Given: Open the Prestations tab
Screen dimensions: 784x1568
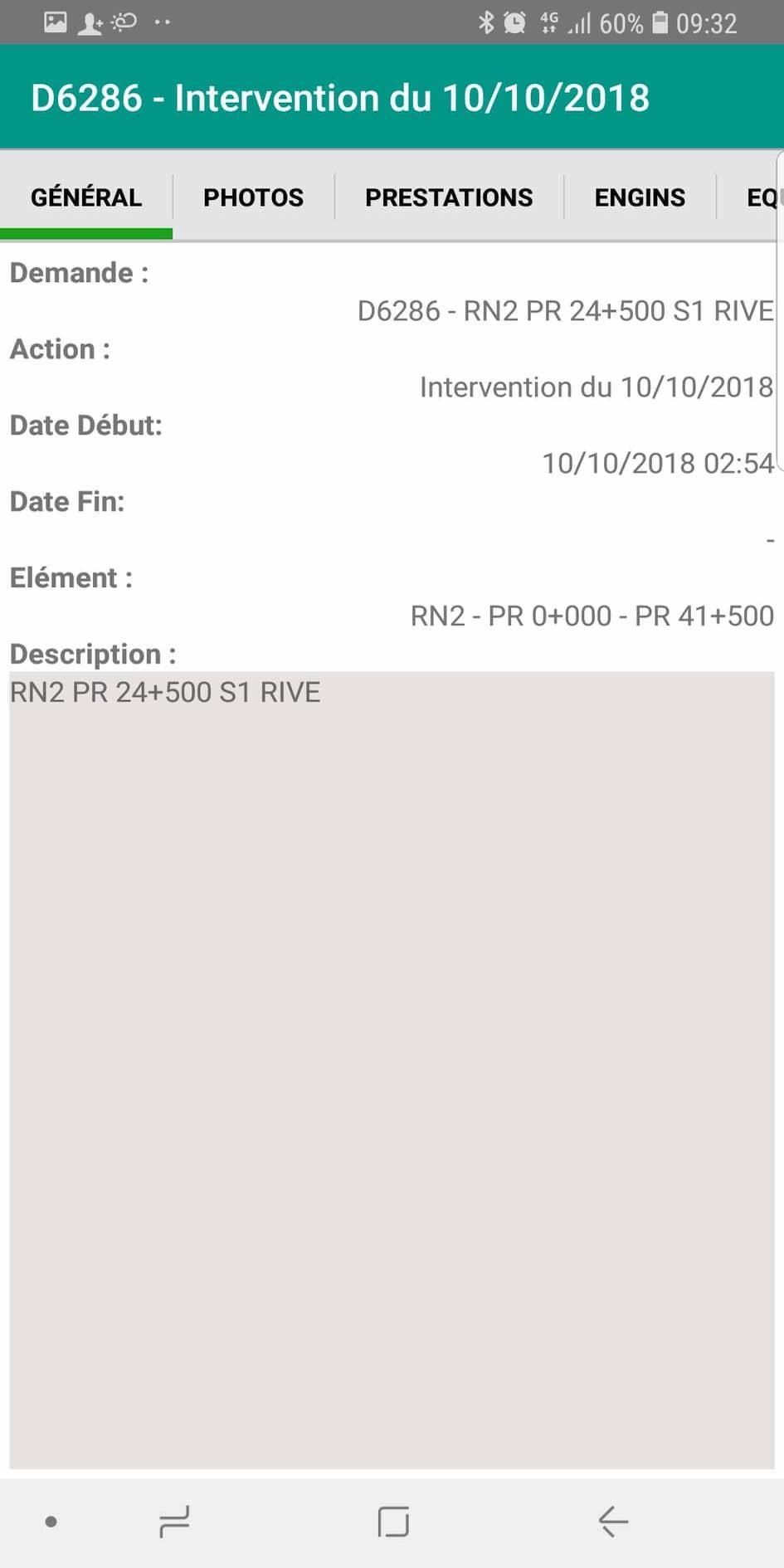Looking at the screenshot, I should click(449, 197).
